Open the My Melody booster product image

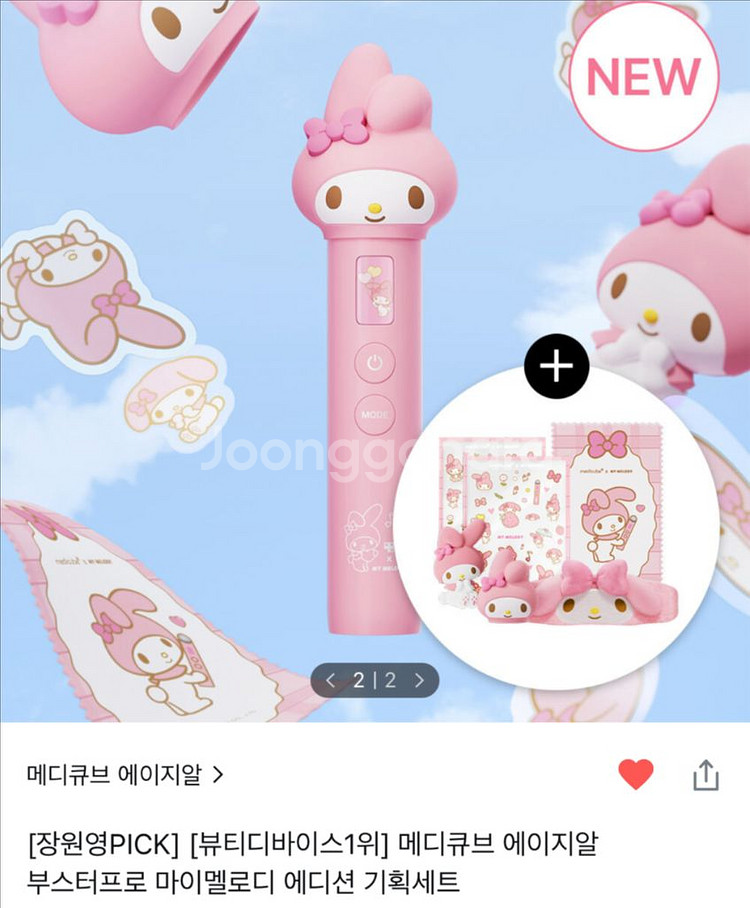coord(375,361)
